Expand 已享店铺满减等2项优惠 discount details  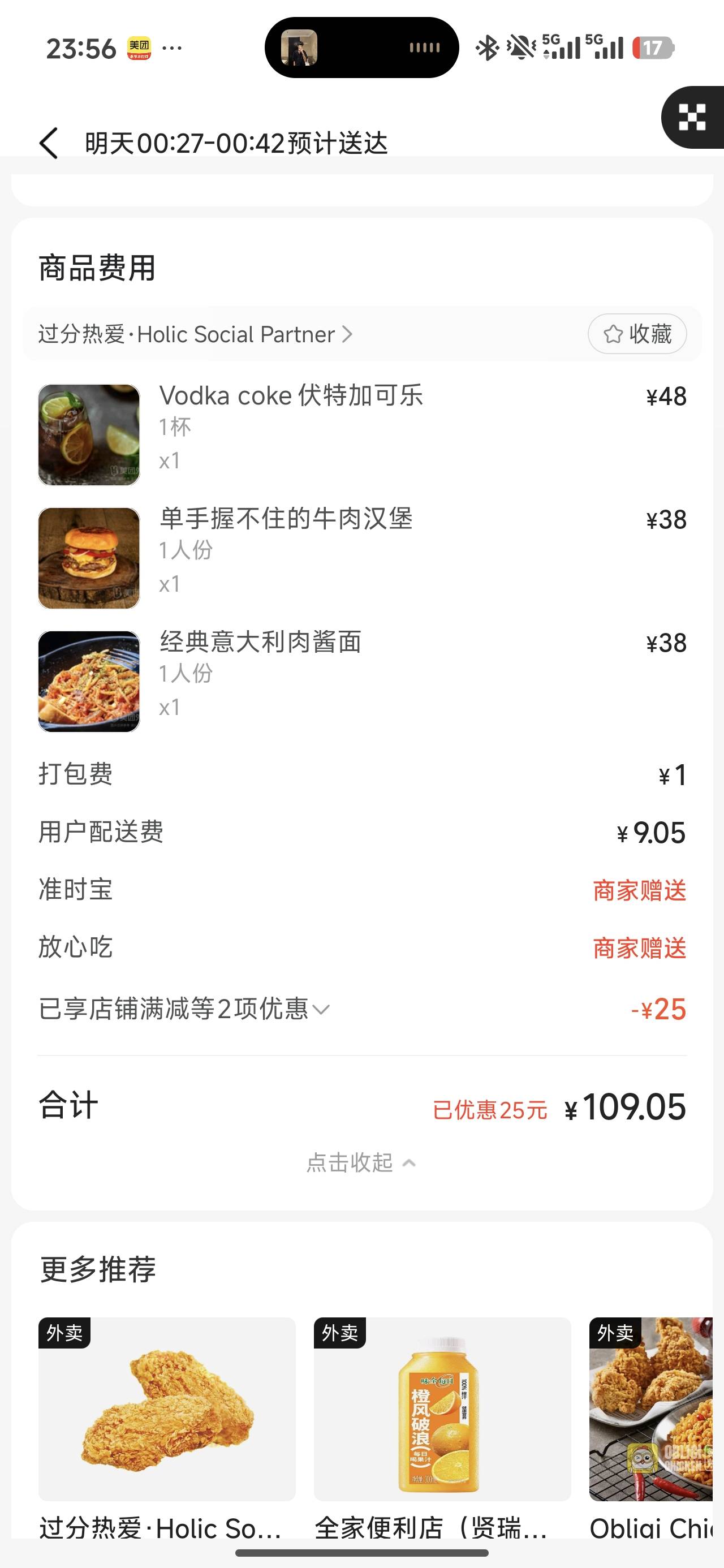tap(184, 1009)
